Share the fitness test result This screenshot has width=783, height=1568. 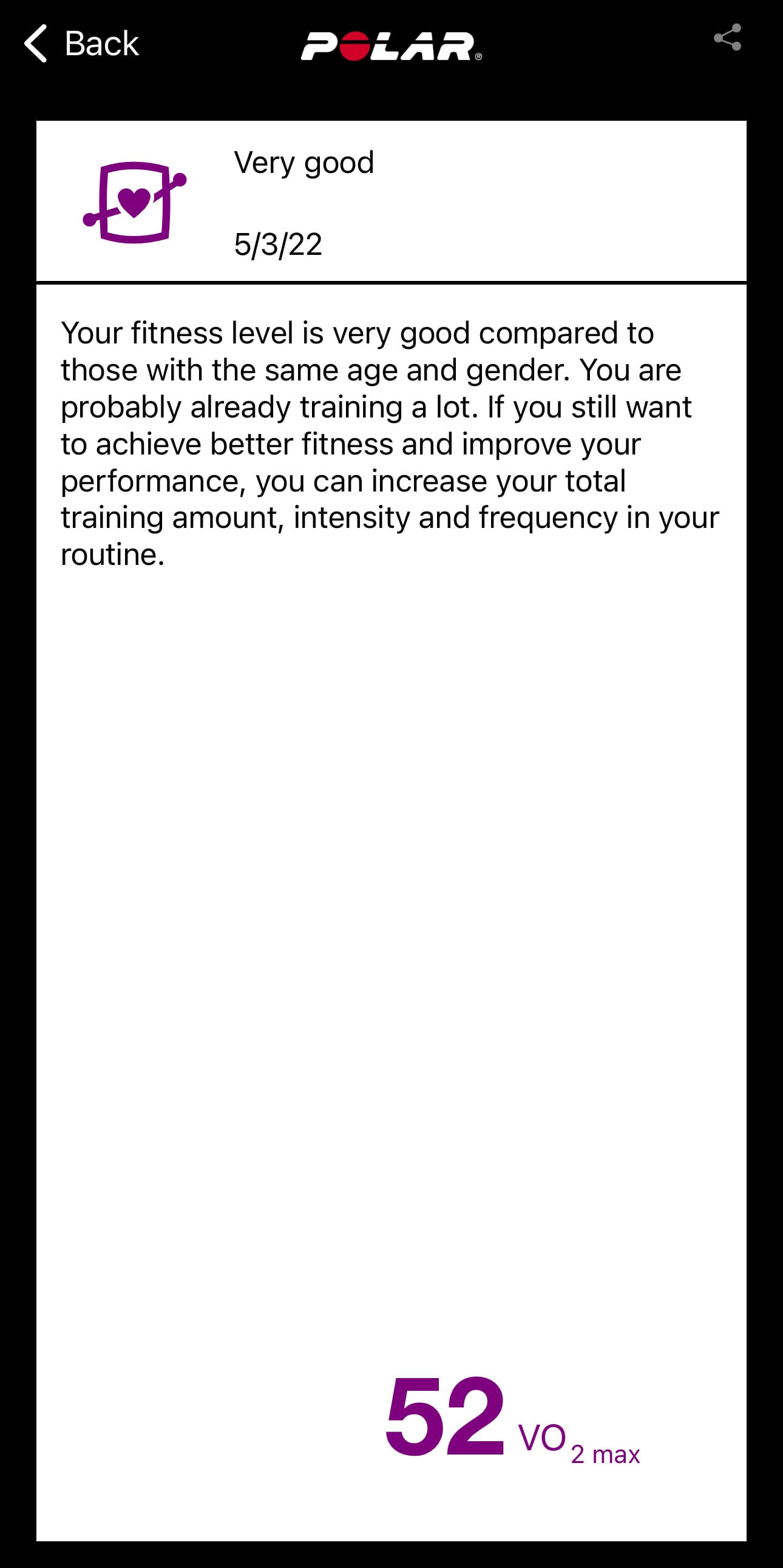[x=727, y=38]
